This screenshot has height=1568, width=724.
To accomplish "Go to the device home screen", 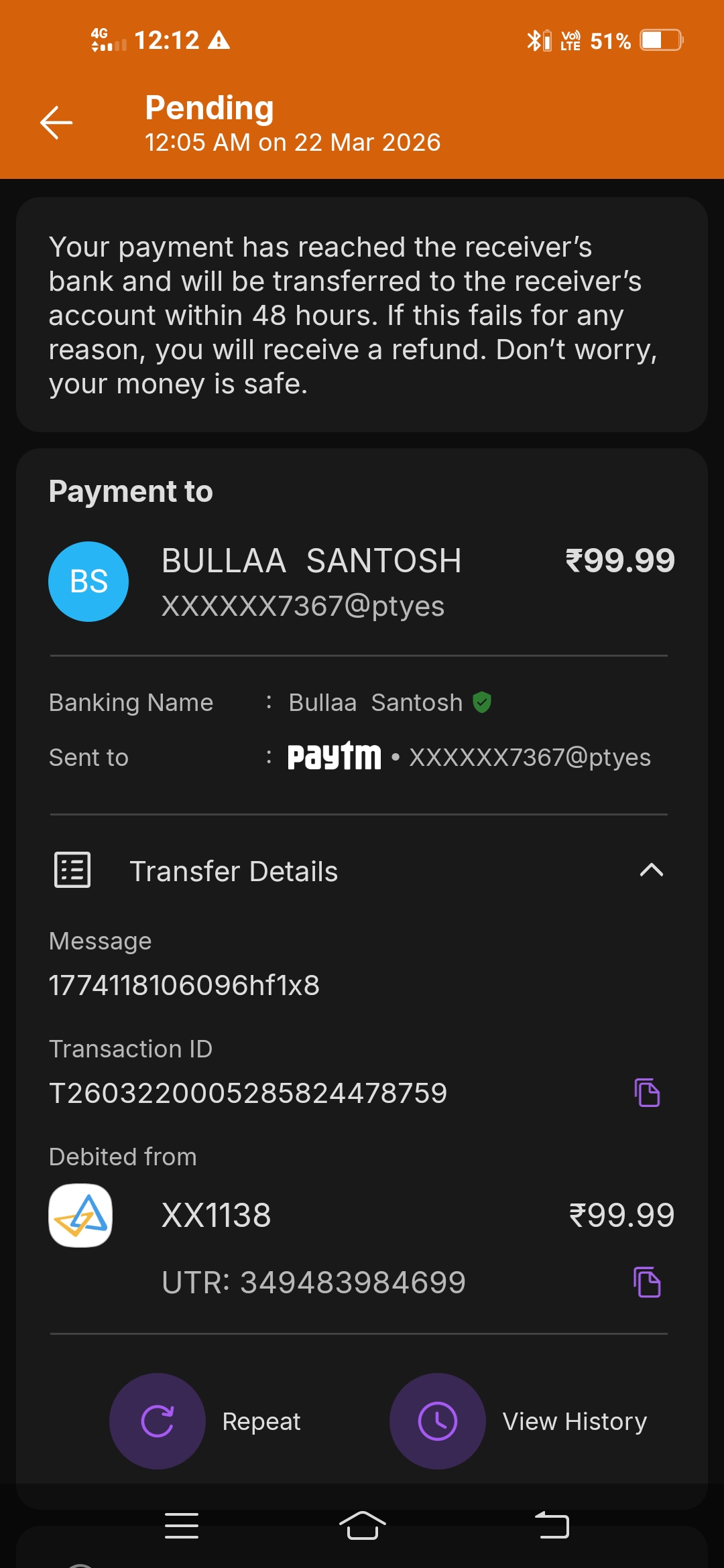I will [362, 1526].
